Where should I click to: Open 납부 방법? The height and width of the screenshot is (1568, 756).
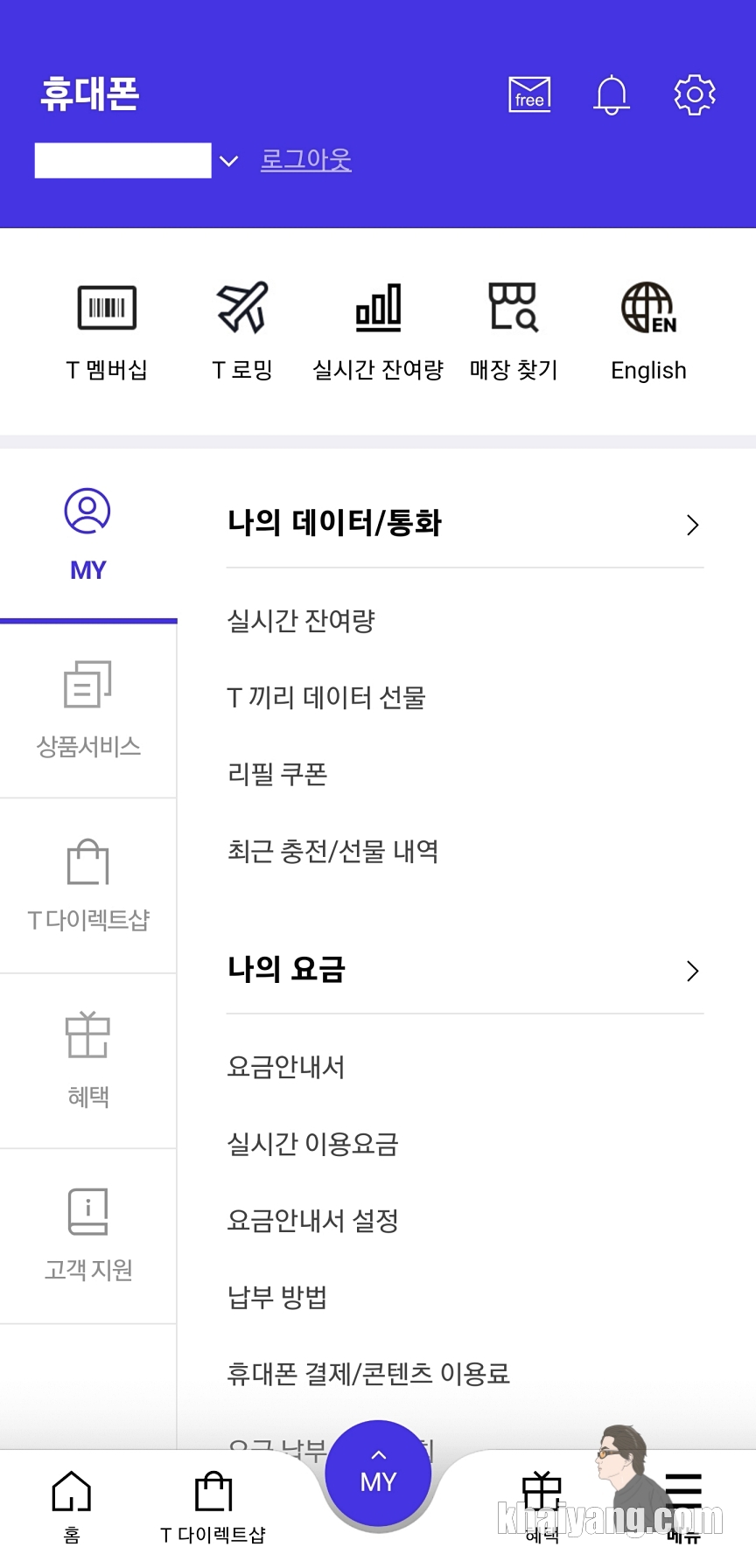tap(277, 1297)
